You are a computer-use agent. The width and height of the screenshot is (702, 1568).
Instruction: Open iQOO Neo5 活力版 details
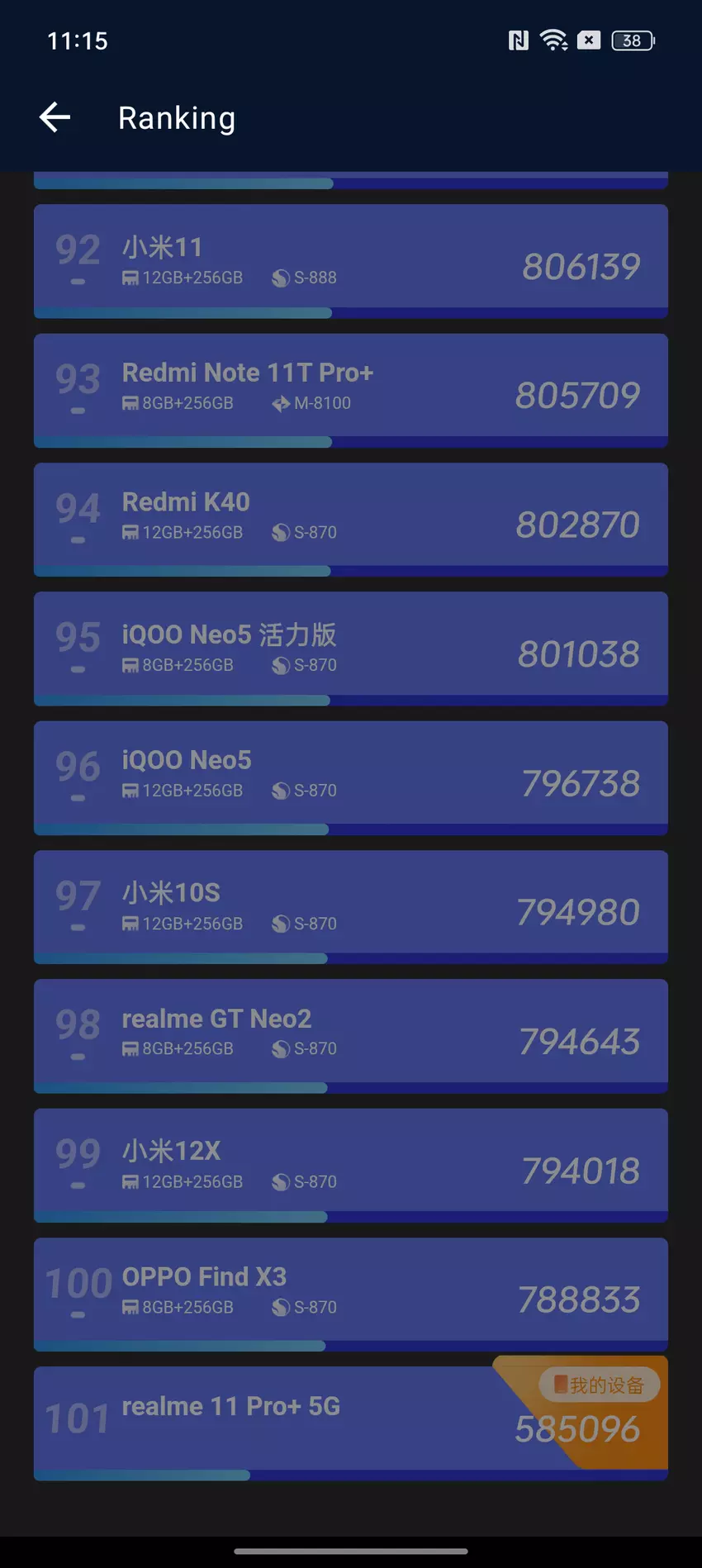pyautogui.click(x=350, y=648)
